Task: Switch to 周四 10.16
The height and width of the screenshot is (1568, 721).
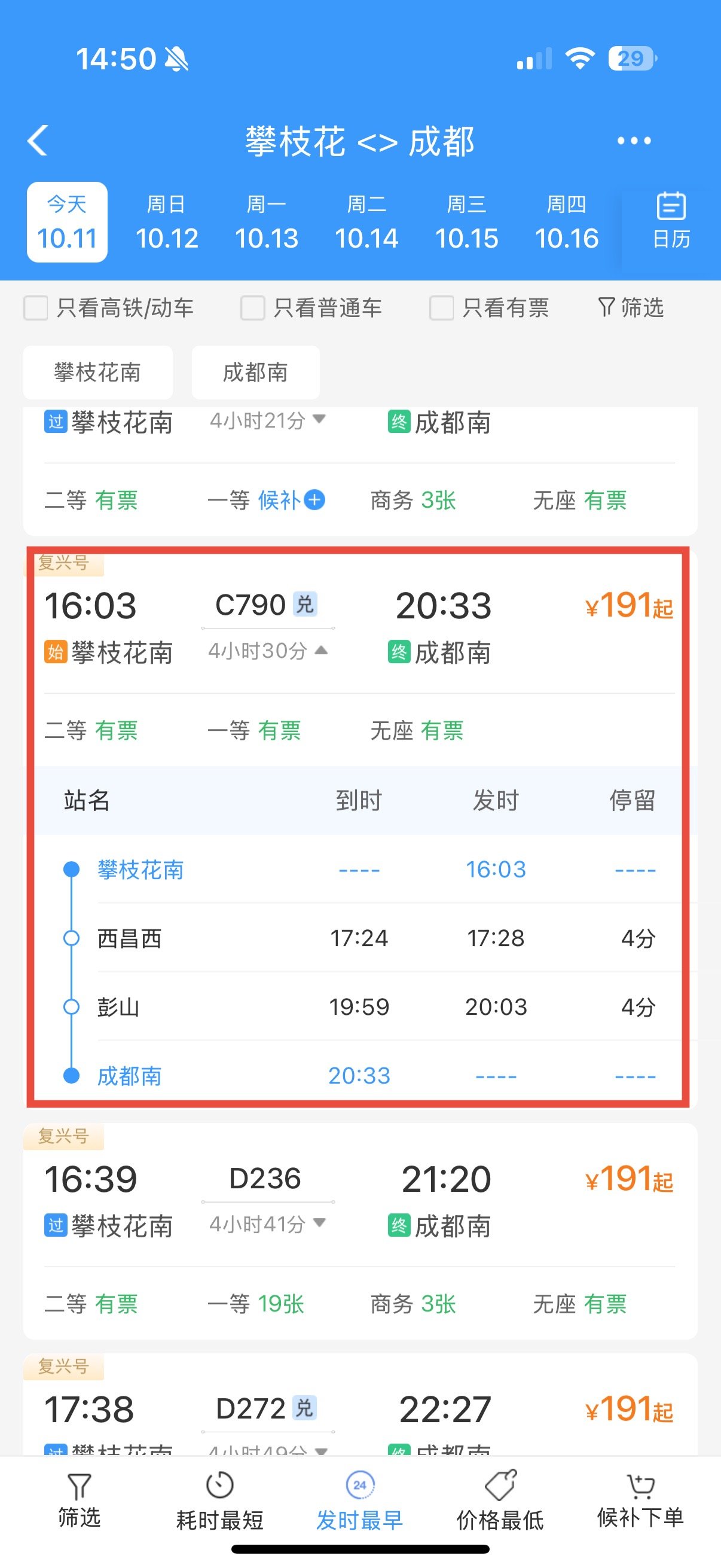Action: click(566, 222)
